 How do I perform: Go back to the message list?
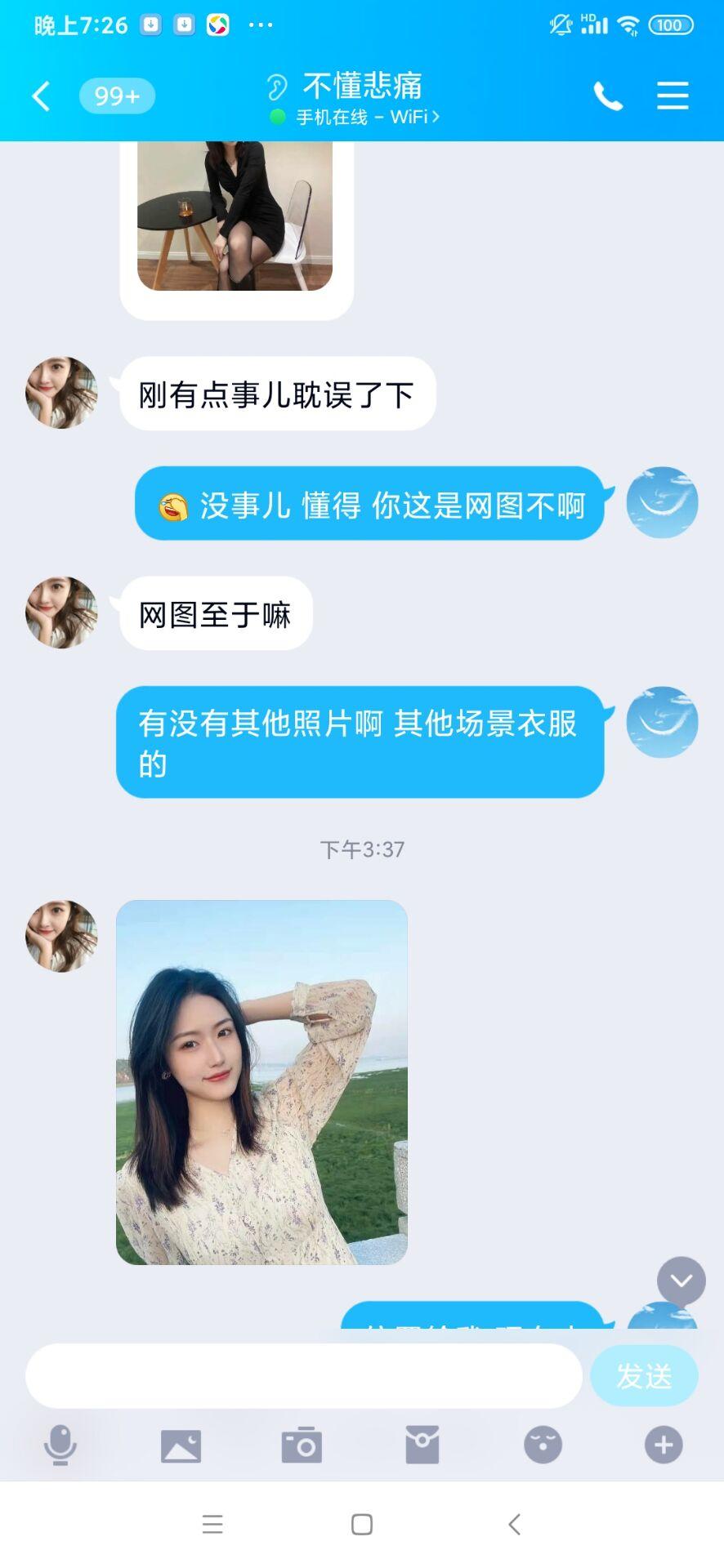[x=41, y=96]
